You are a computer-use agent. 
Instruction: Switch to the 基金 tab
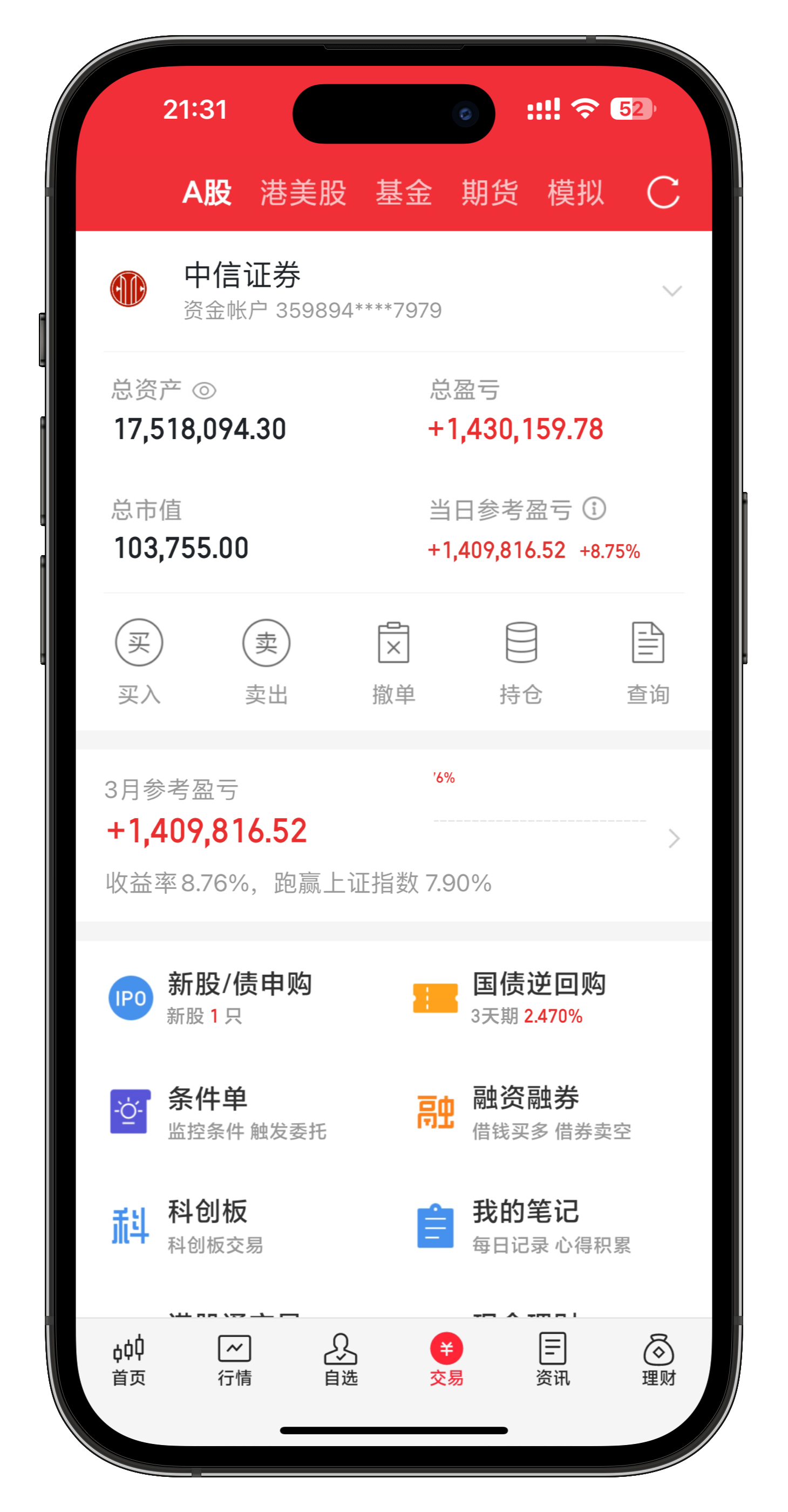point(404,193)
